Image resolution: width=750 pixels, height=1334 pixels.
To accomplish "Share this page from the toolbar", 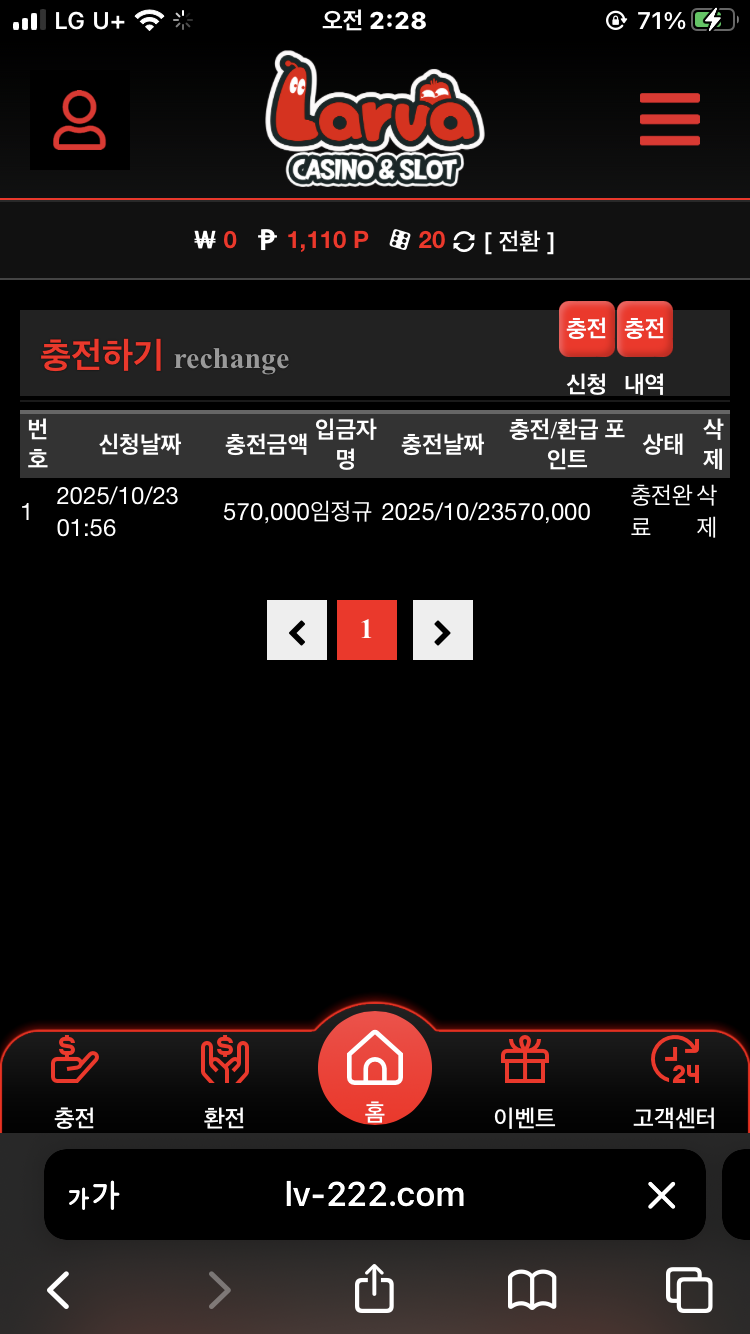I will [x=375, y=1288].
